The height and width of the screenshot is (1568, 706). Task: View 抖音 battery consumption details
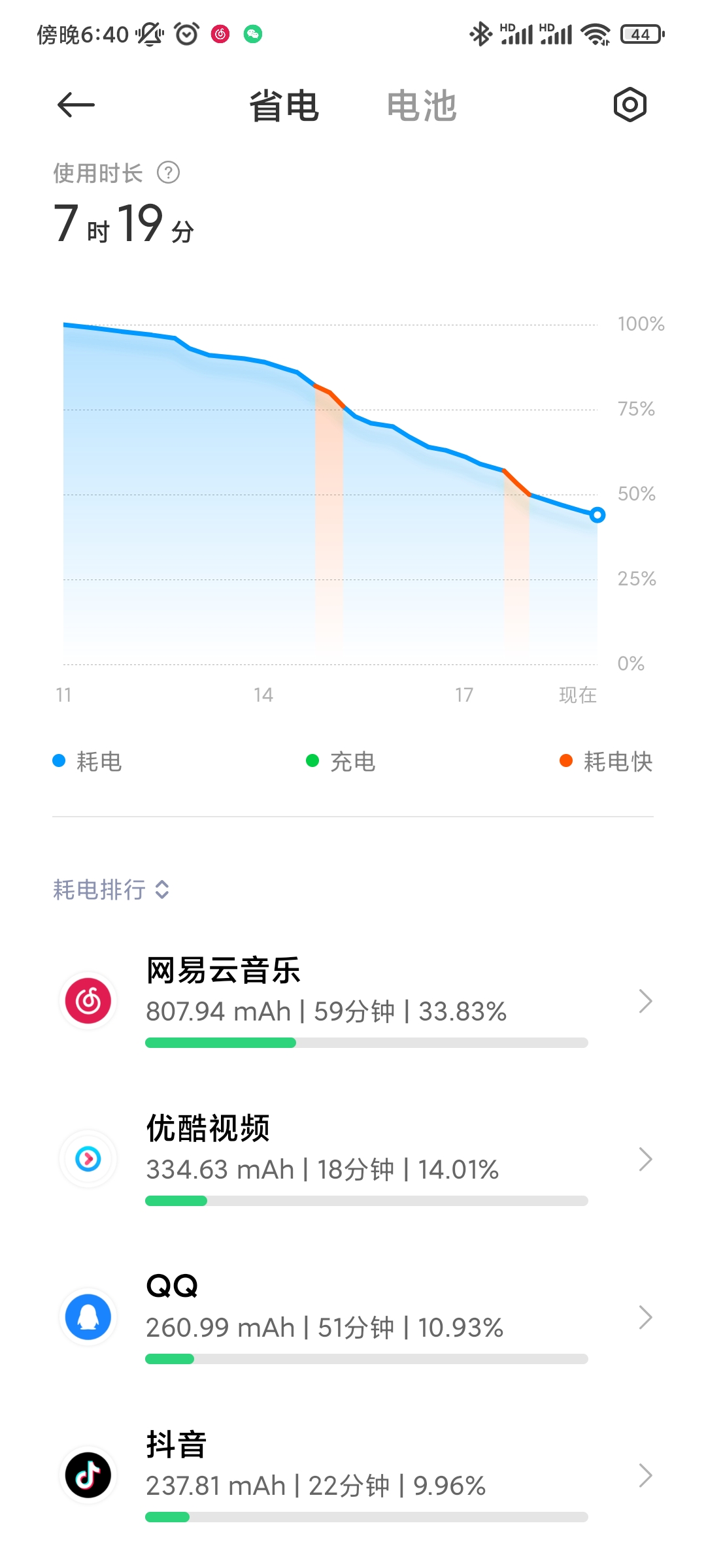tap(353, 1475)
